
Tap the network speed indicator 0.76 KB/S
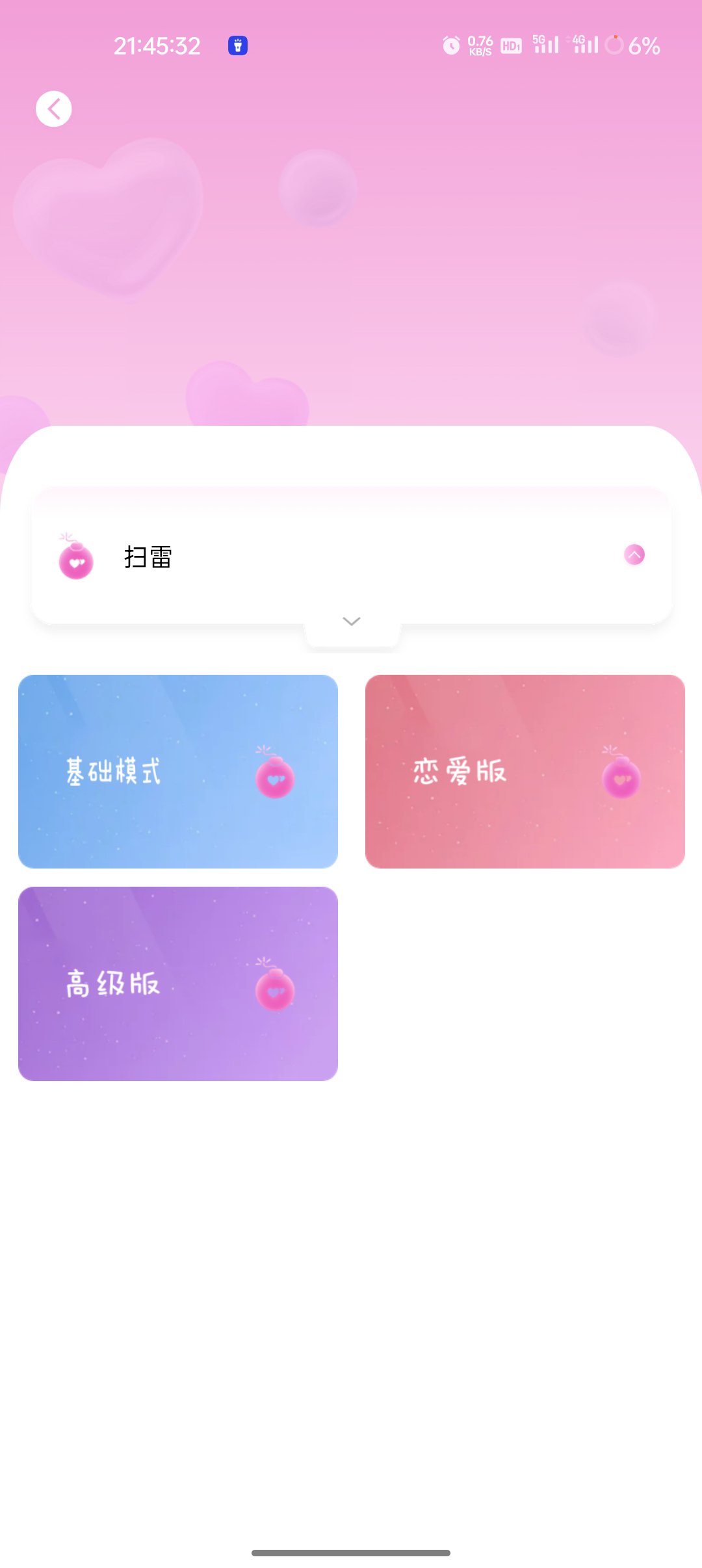[x=479, y=44]
